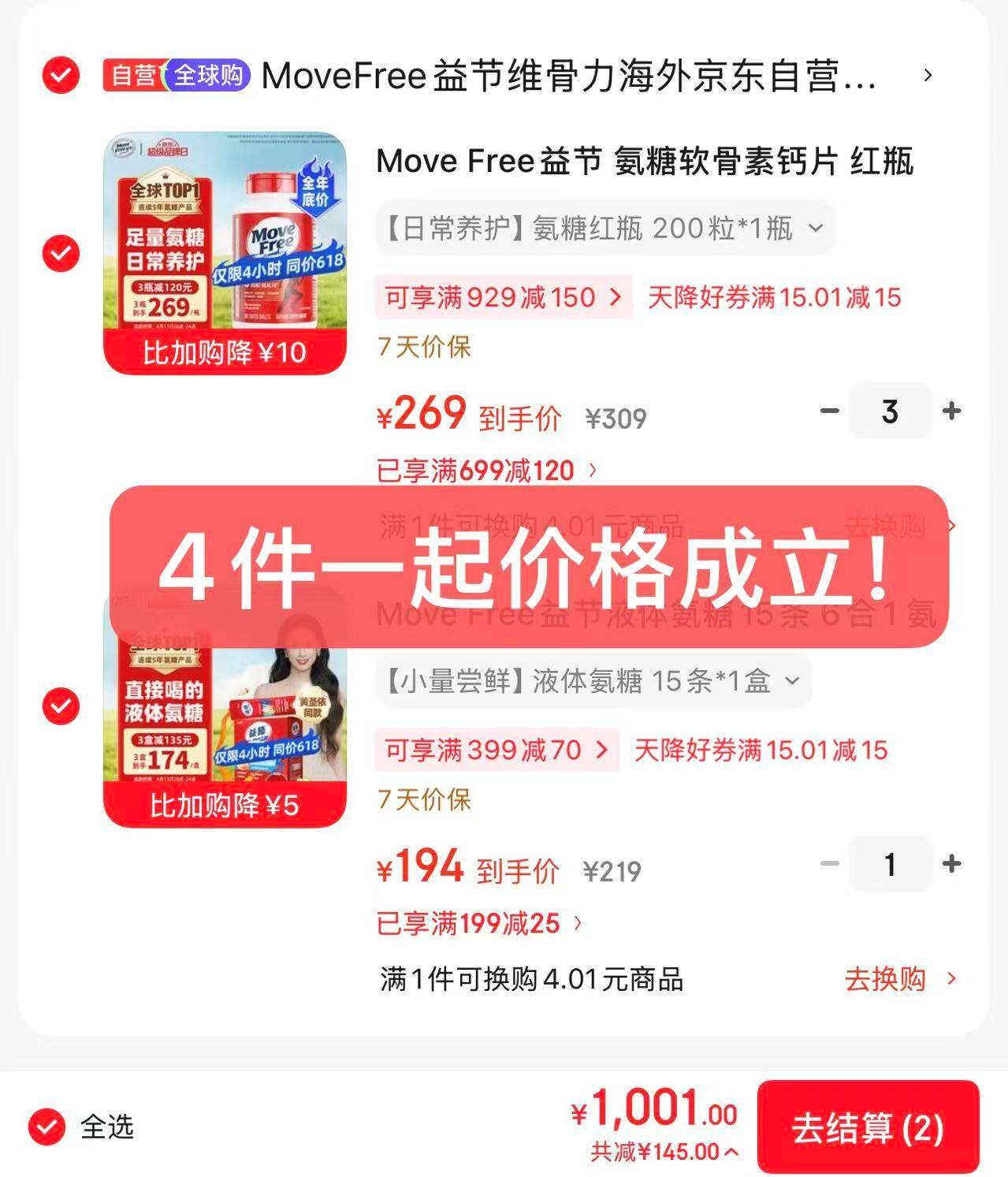Increase the 液体氨糖 quantity

[x=951, y=864]
